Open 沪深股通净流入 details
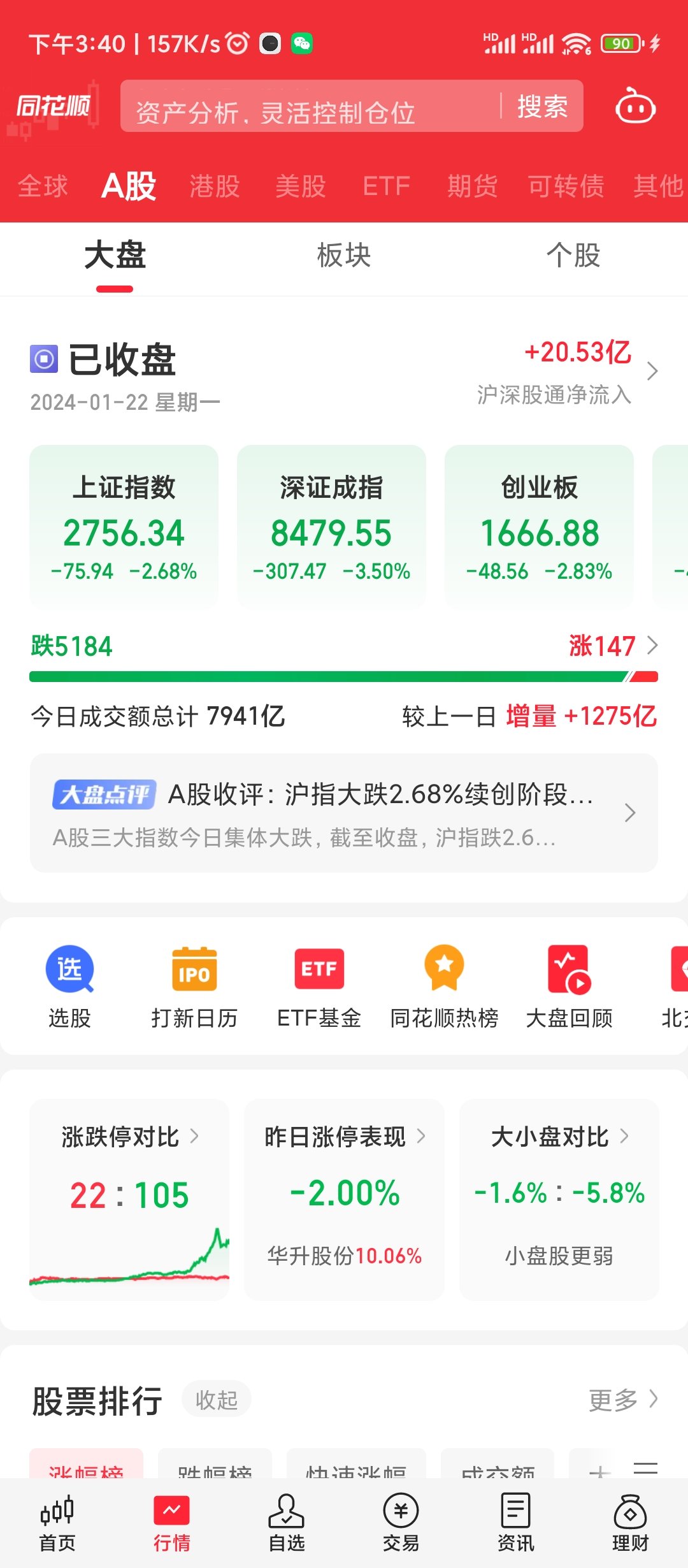 (567, 372)
